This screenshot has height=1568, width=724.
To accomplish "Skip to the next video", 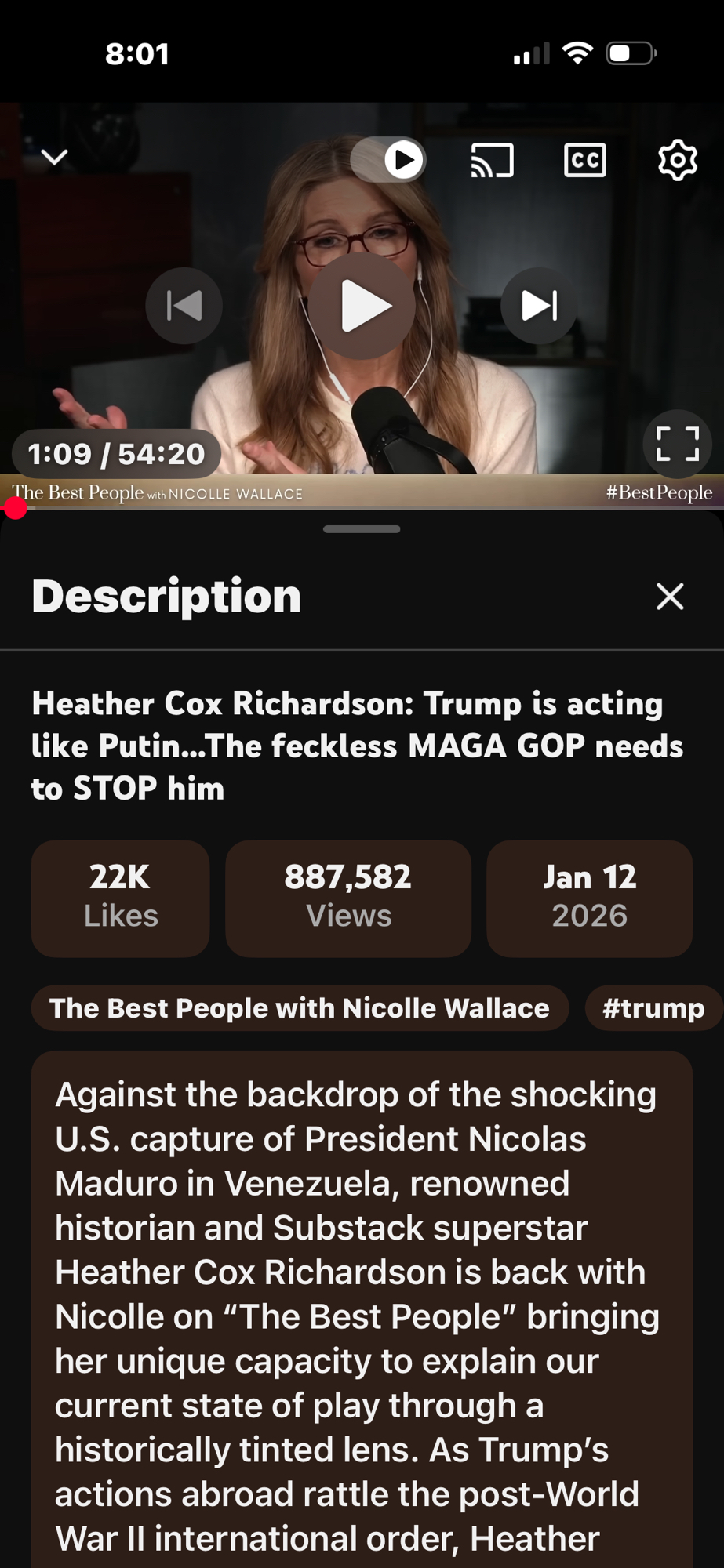I will click(539, 306).
